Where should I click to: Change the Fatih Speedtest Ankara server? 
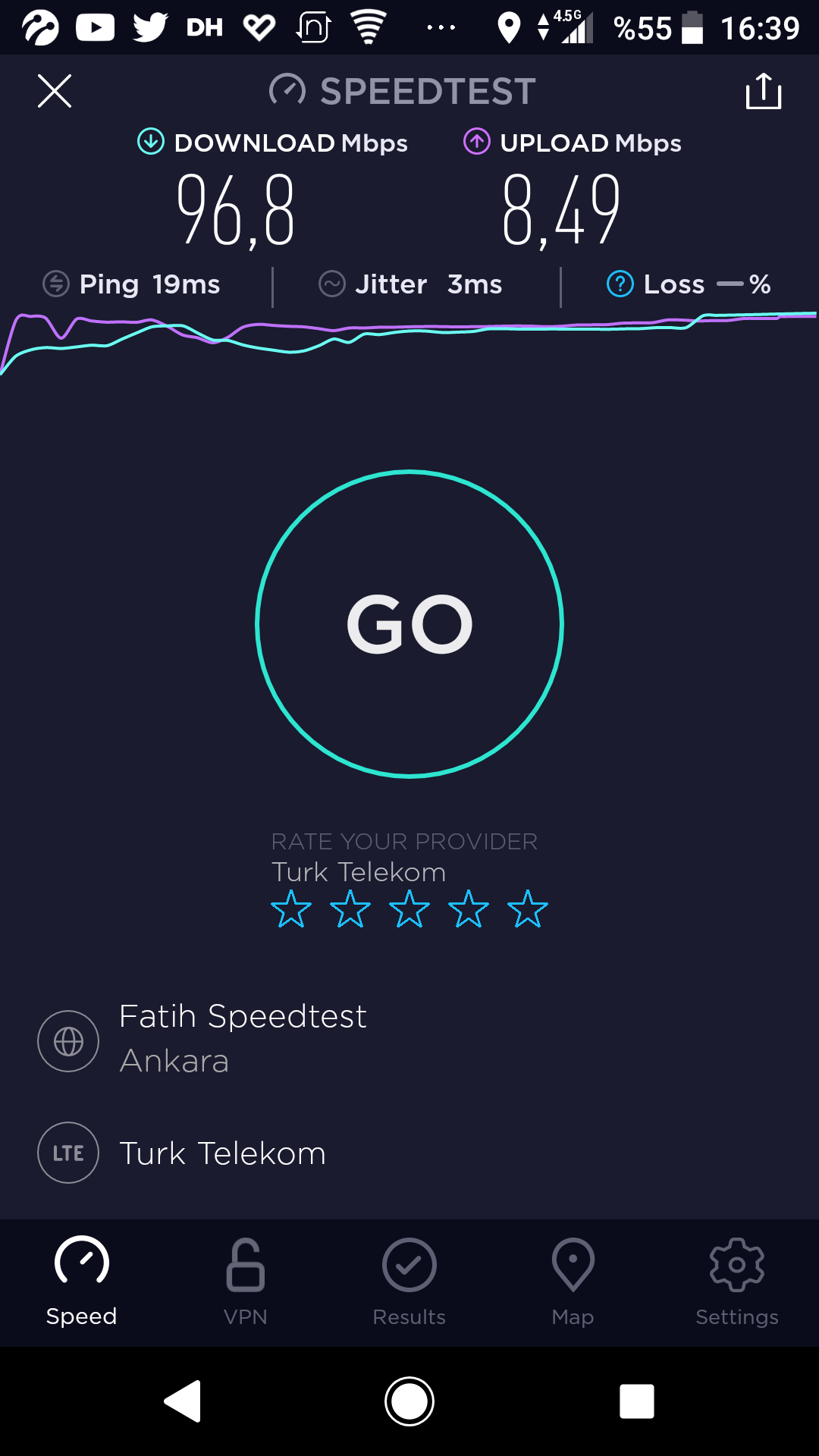tap(409, 1039)
